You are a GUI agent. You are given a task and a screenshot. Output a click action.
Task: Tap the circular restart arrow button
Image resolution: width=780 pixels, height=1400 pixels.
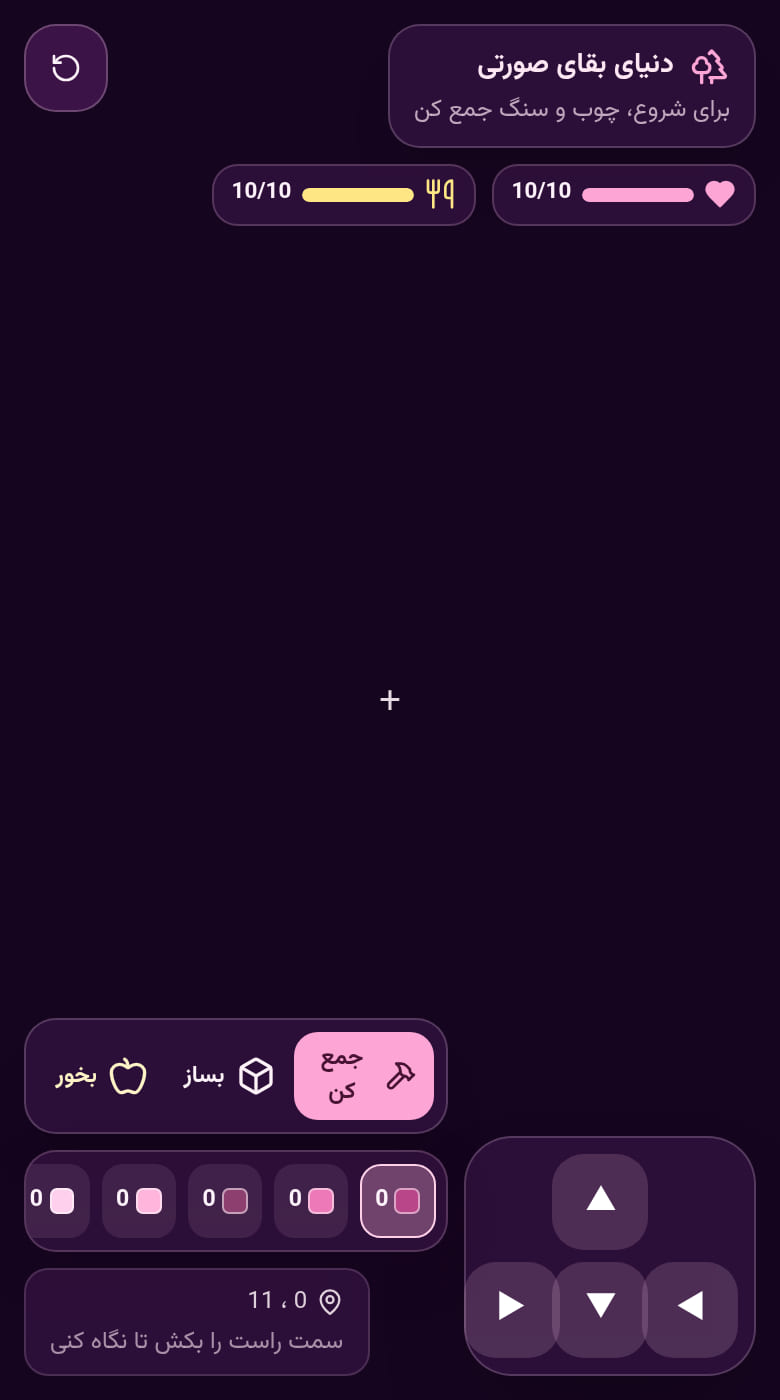click(66, 68)
